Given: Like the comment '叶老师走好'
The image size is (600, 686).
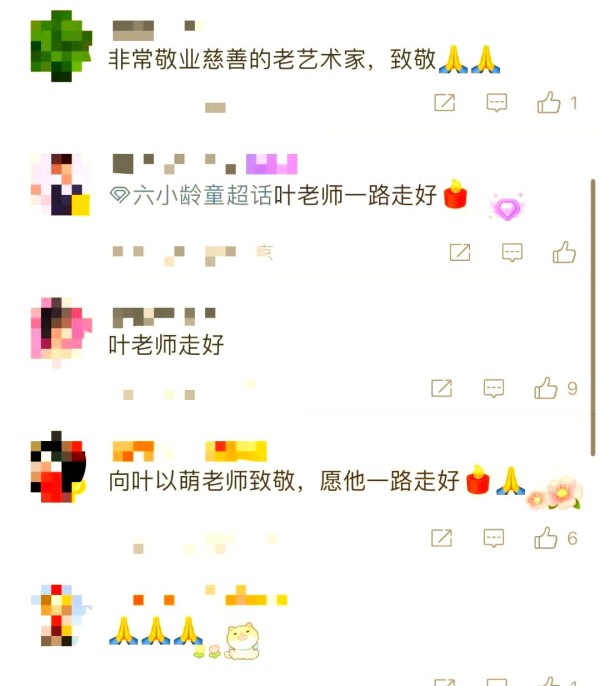Looking at the screenshot, I should (546, 388).
